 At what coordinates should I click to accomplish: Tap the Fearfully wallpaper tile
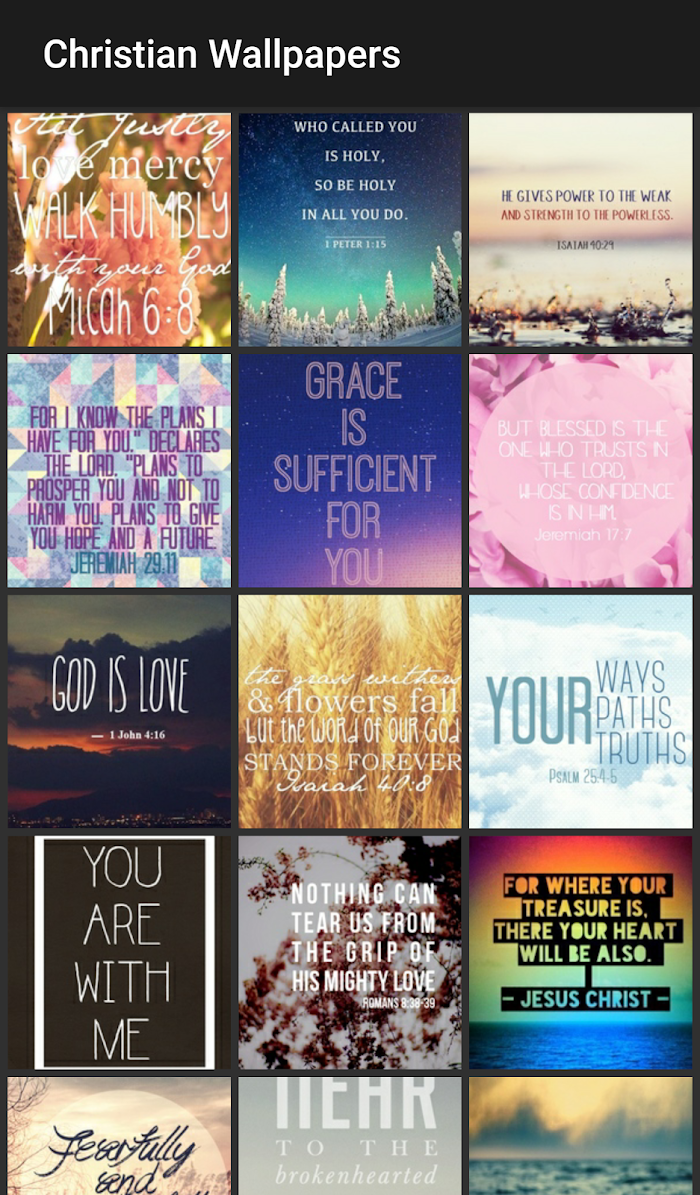pyautogui.click(x=119, y=1136)
